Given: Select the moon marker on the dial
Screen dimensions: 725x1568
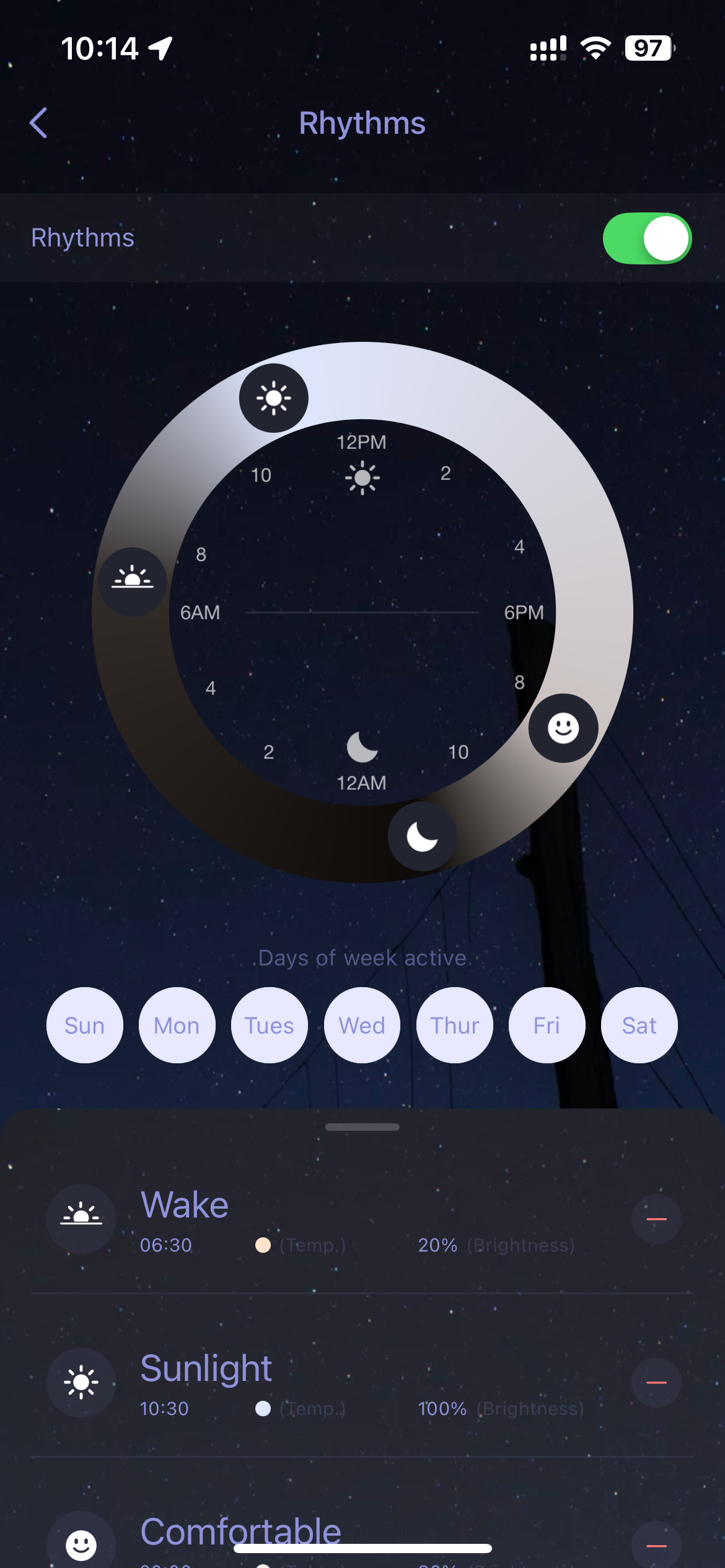Looking at the screenshot, I should coord(422,837).
